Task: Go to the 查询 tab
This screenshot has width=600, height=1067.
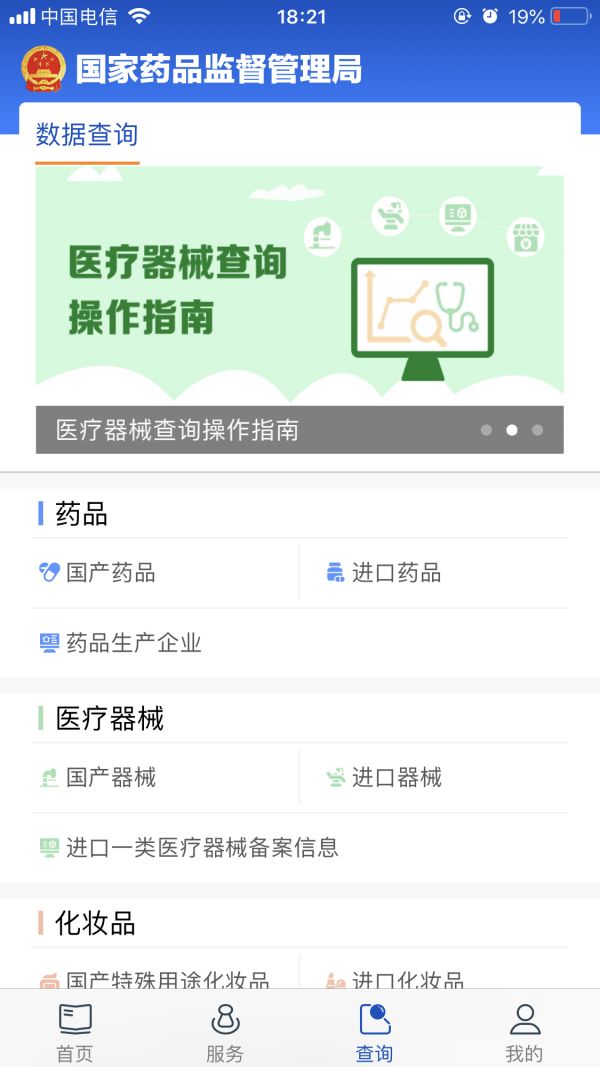Action: pos(374,1032)
